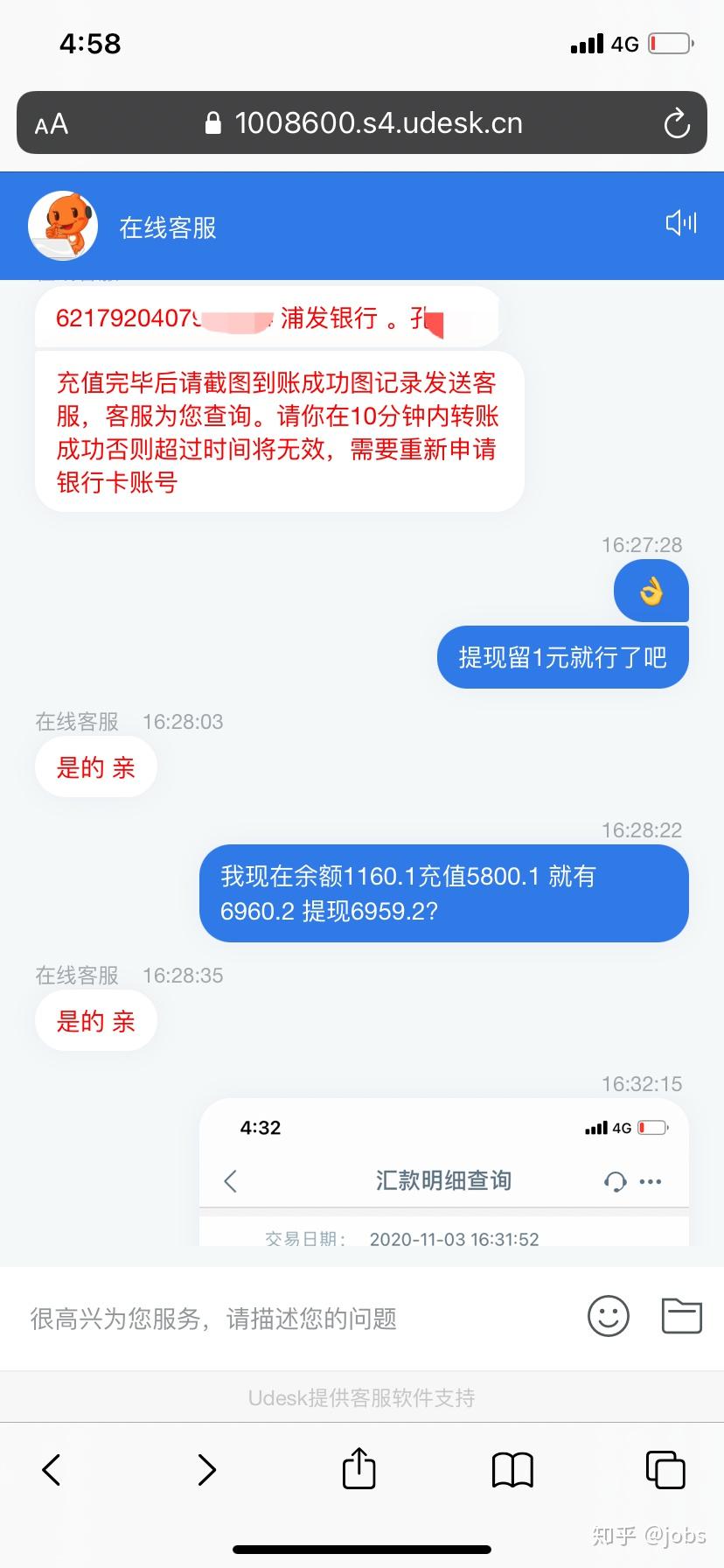This screenshot has width=724, height=1568.
Task: Focus the message input field
Action: (289, 1318)
